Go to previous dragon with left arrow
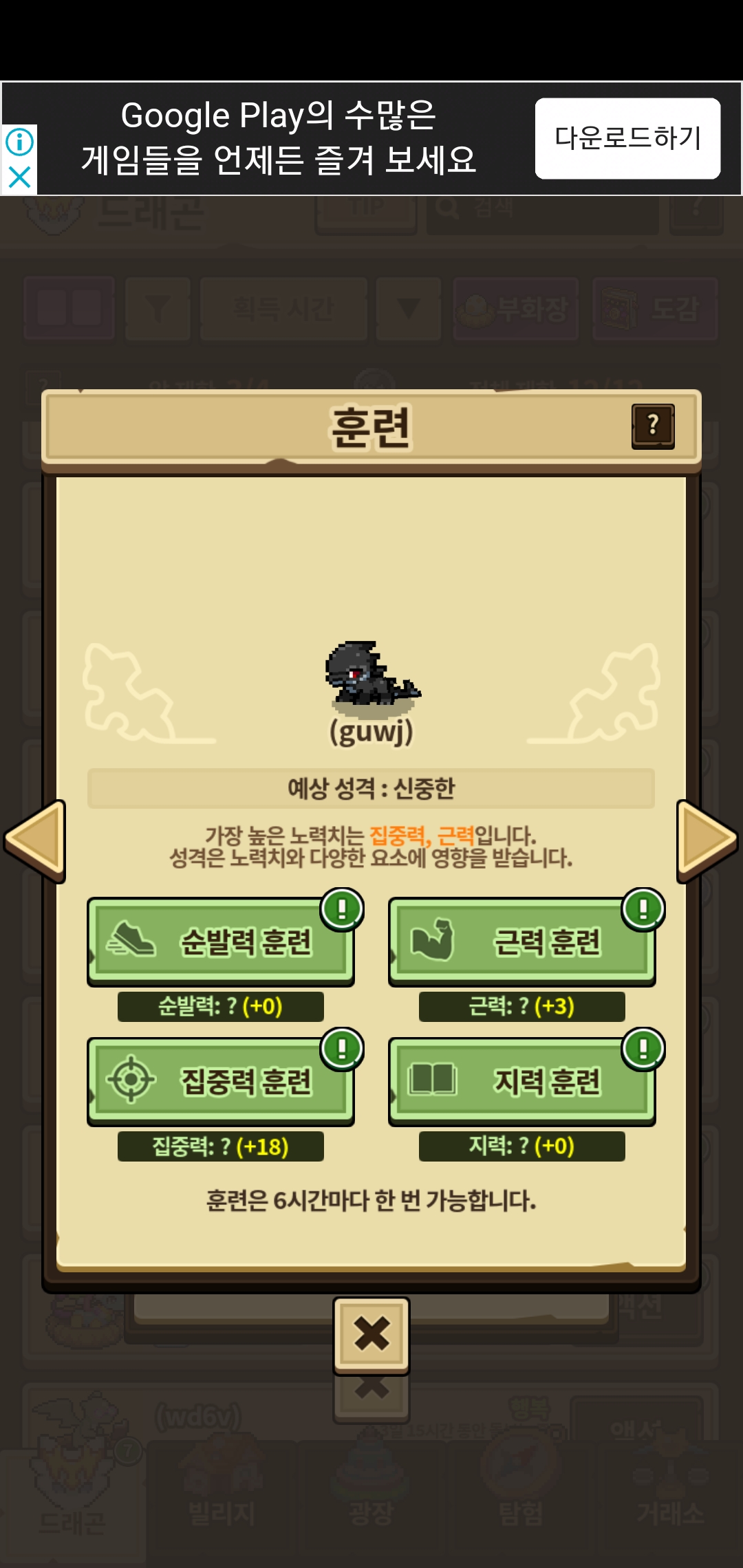Viewport: 743px width, 1568px height. coord(34,840)
